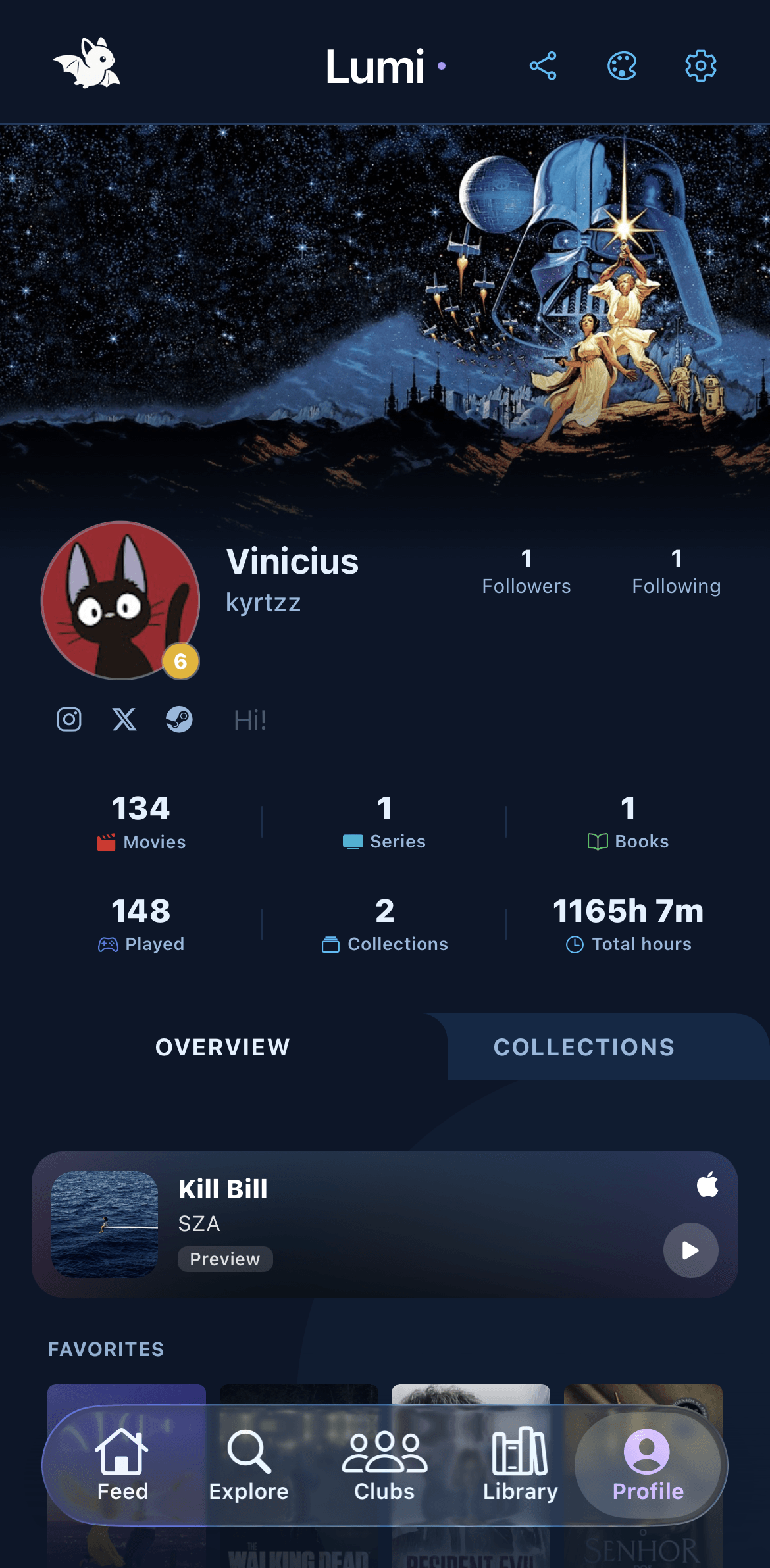
Task: View the Following list
Action: pos(676,571)
